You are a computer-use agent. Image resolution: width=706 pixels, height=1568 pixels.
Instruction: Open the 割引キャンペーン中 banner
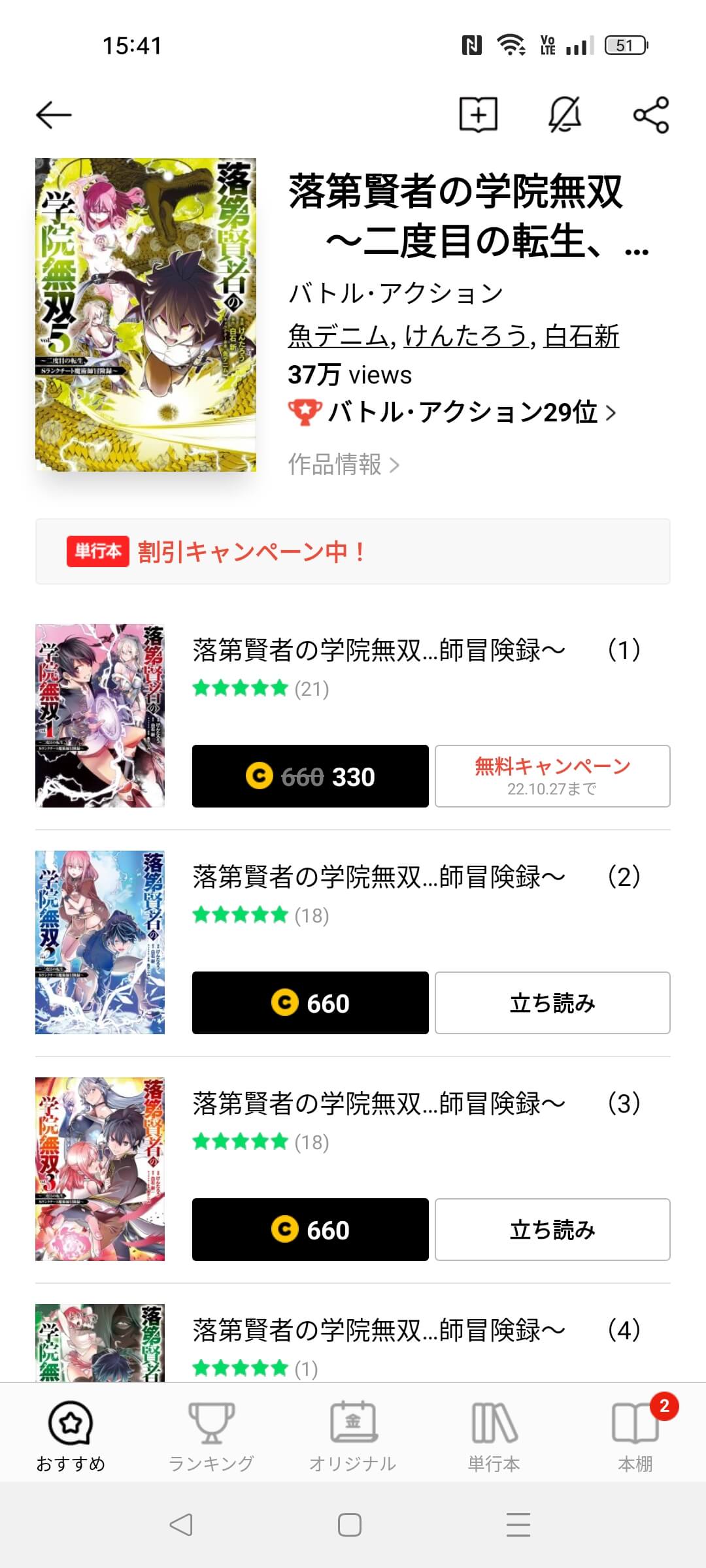[353, 552]
